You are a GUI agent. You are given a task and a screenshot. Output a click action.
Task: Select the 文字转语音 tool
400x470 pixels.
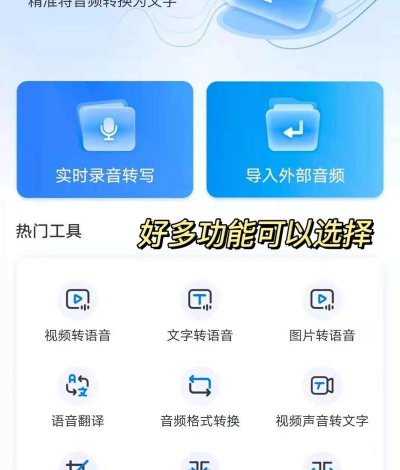pos(200,314)
